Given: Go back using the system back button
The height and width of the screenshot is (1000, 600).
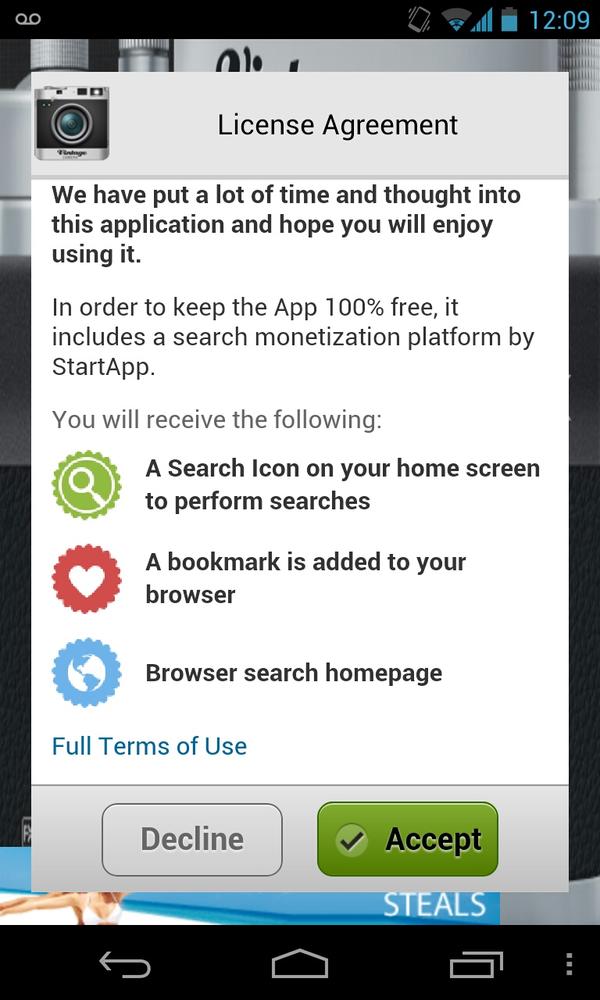Looking at the screenshot, I should tap(124, 964).
